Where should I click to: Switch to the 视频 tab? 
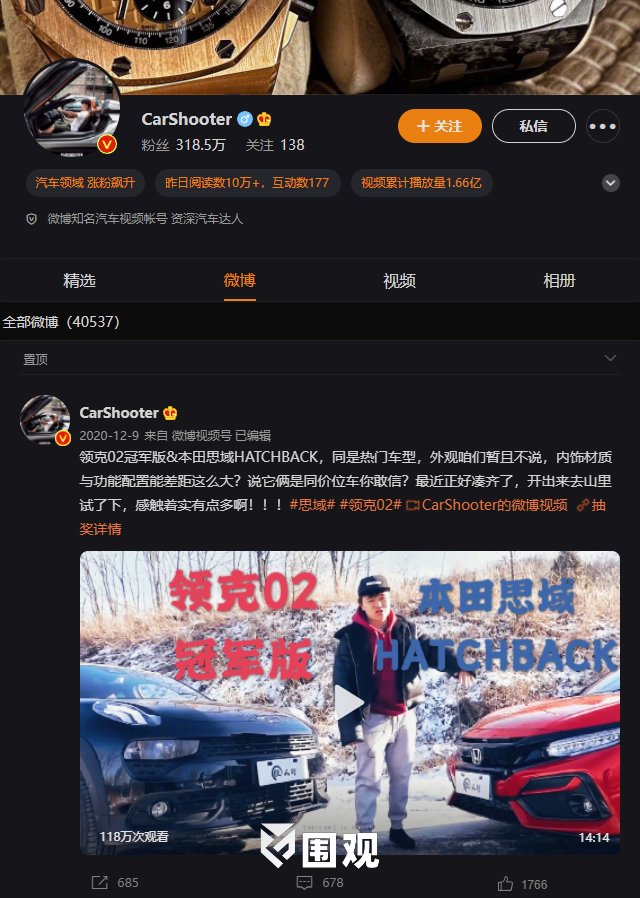click(x=399, y=281)
